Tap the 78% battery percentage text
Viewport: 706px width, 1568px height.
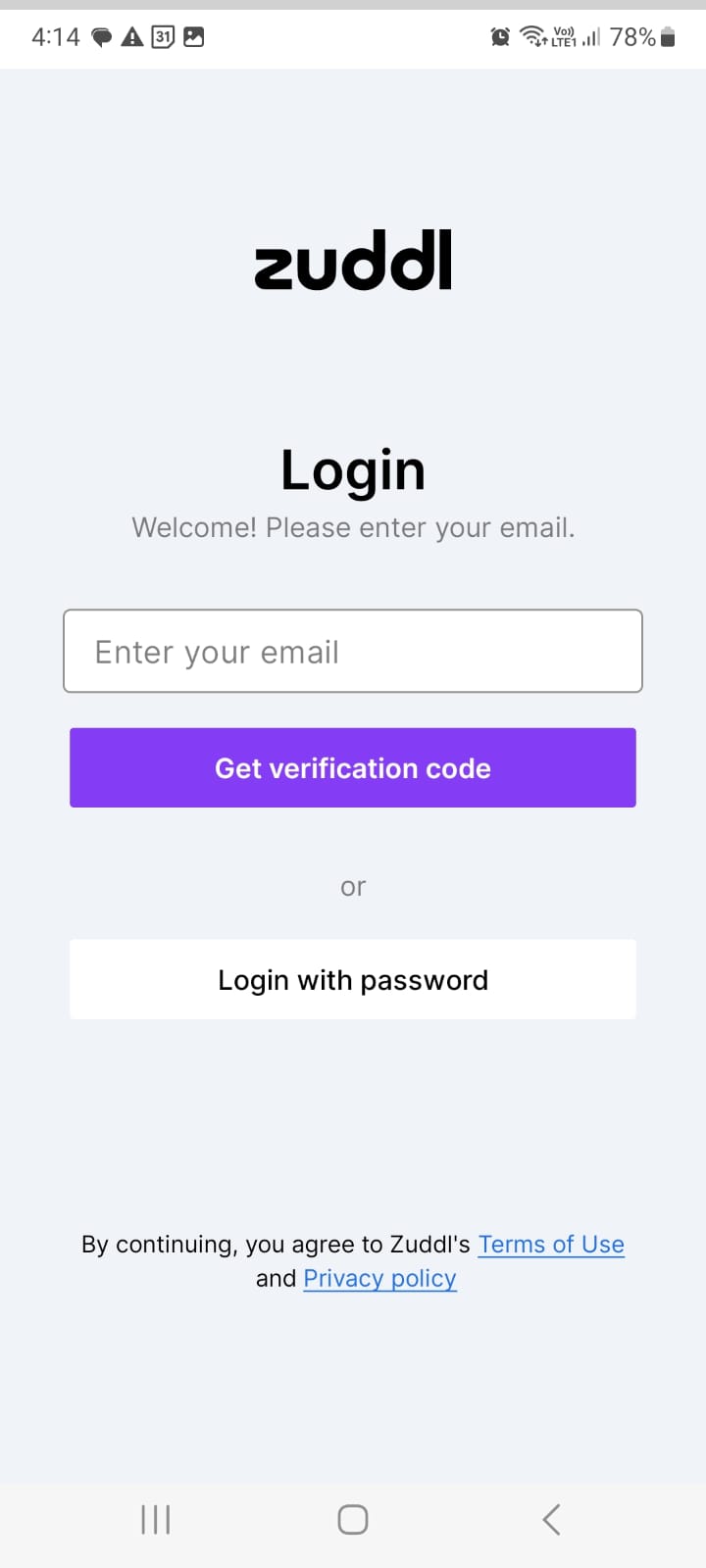tap(633, 37)
